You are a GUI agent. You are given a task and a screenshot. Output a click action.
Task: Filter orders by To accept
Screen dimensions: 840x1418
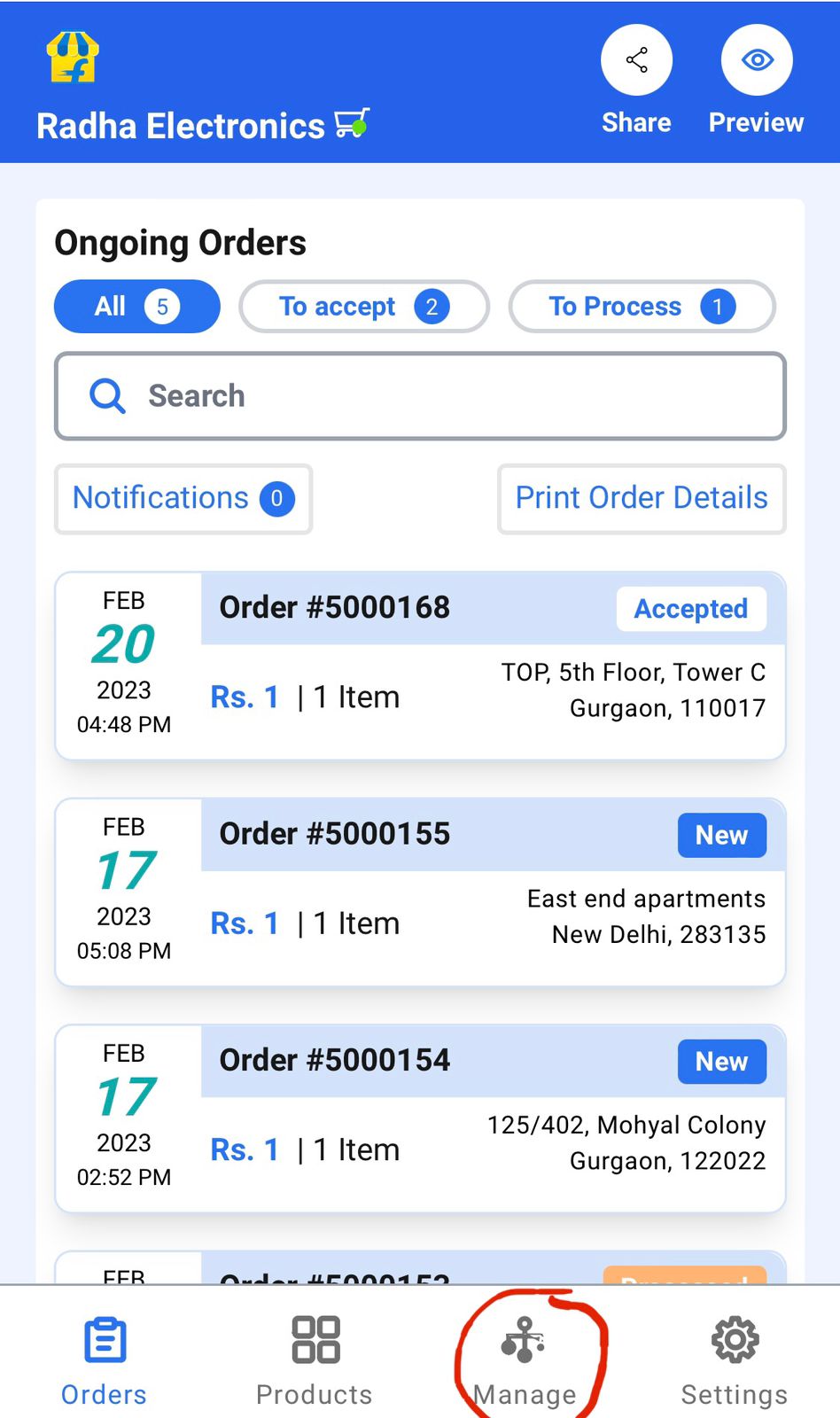(x=364, y=307)
